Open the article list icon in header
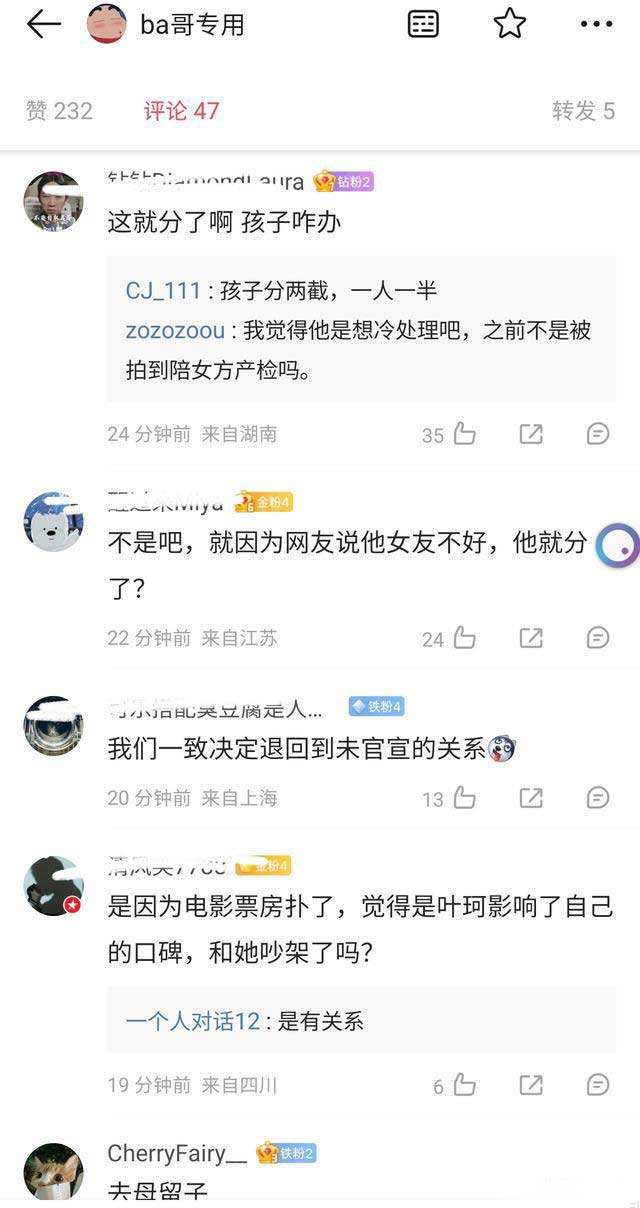Screen dimensions: 640x1208 click(x=424, y=25)
